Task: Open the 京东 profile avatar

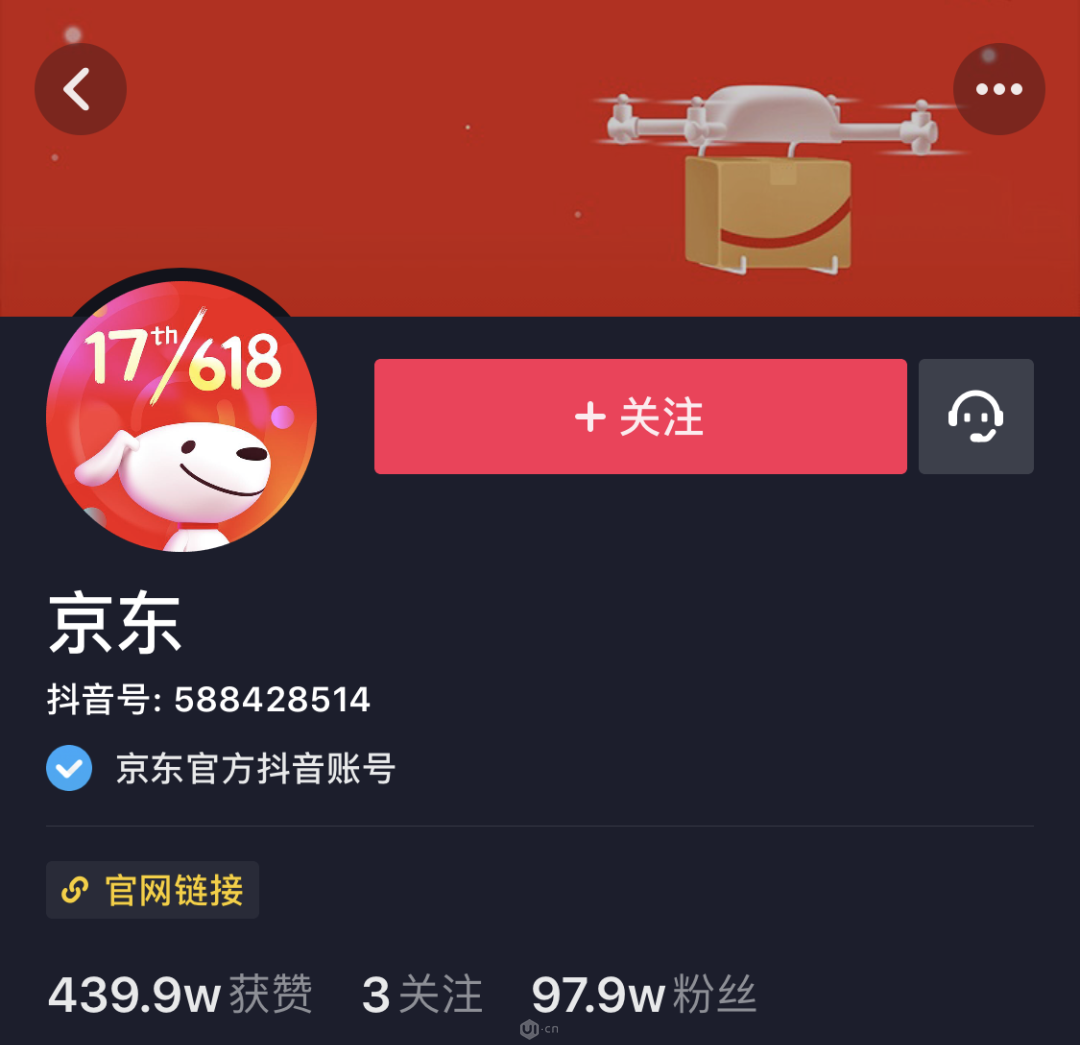Action: 181,416
